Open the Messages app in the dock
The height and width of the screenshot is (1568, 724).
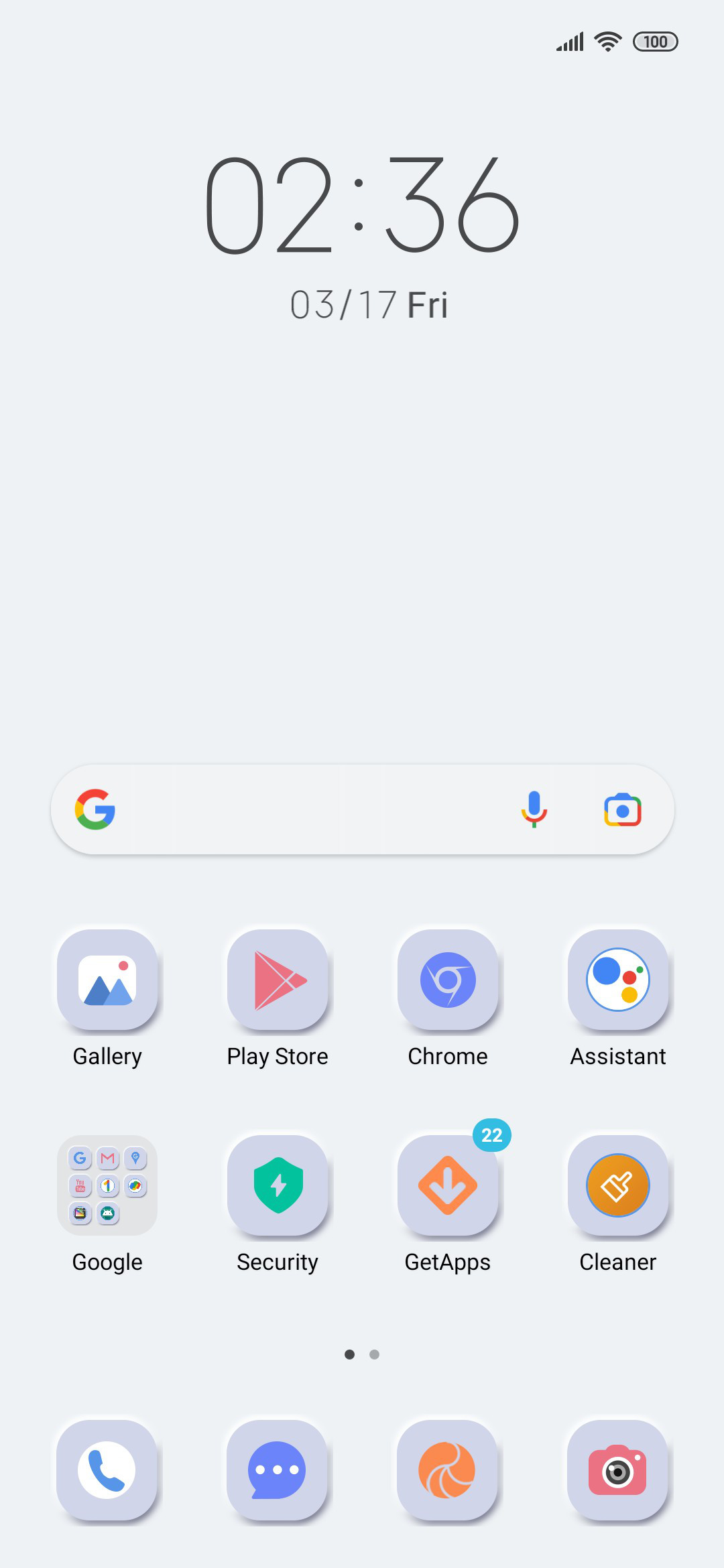click(x=278, y=1470)
